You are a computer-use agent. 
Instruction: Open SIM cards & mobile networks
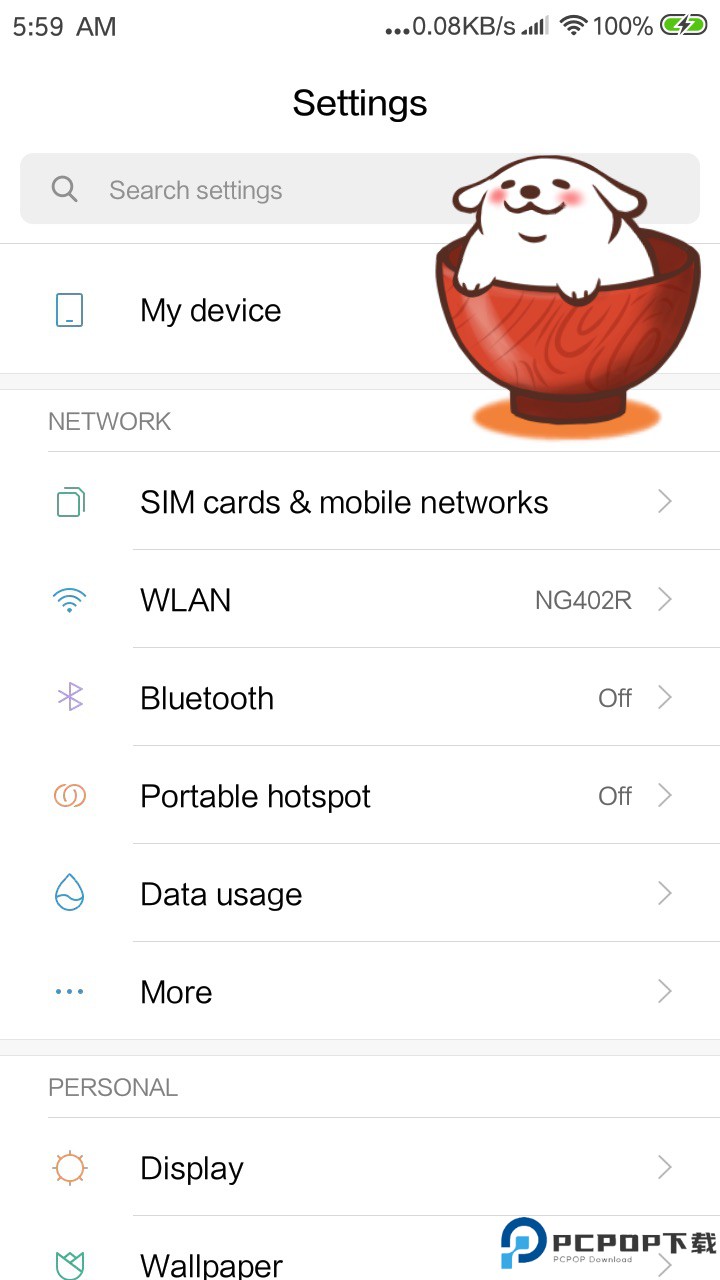tap(344, 502)
